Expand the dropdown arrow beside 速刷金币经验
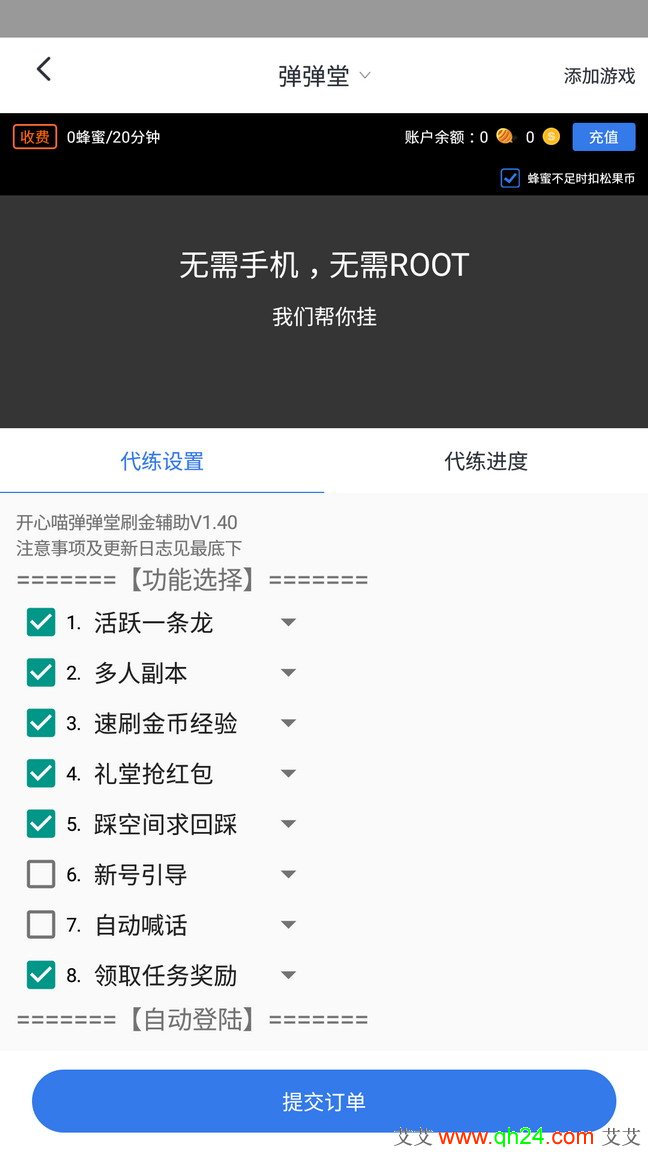The height and width of the screenshot is (1152, 648). (x=288, y=723)
